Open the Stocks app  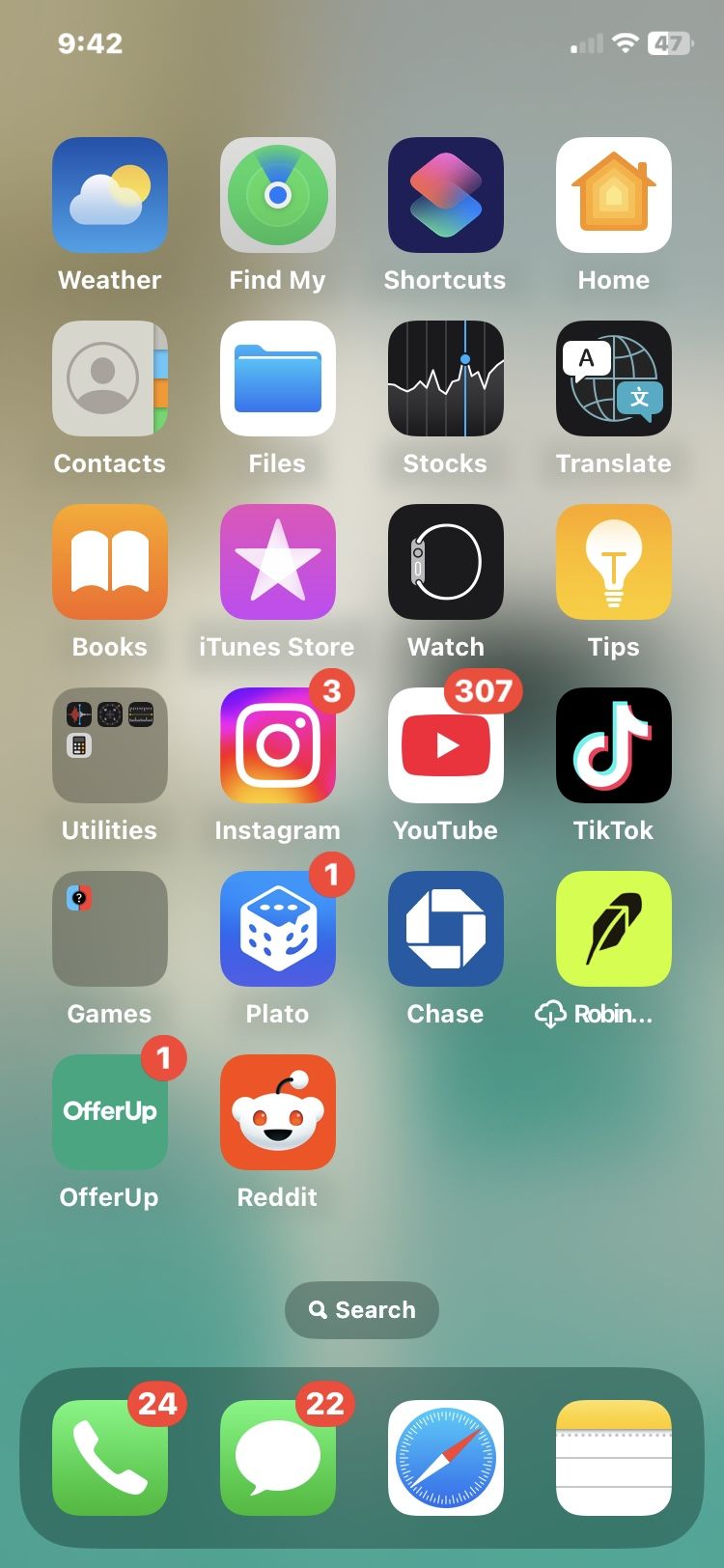pos(445,378)
